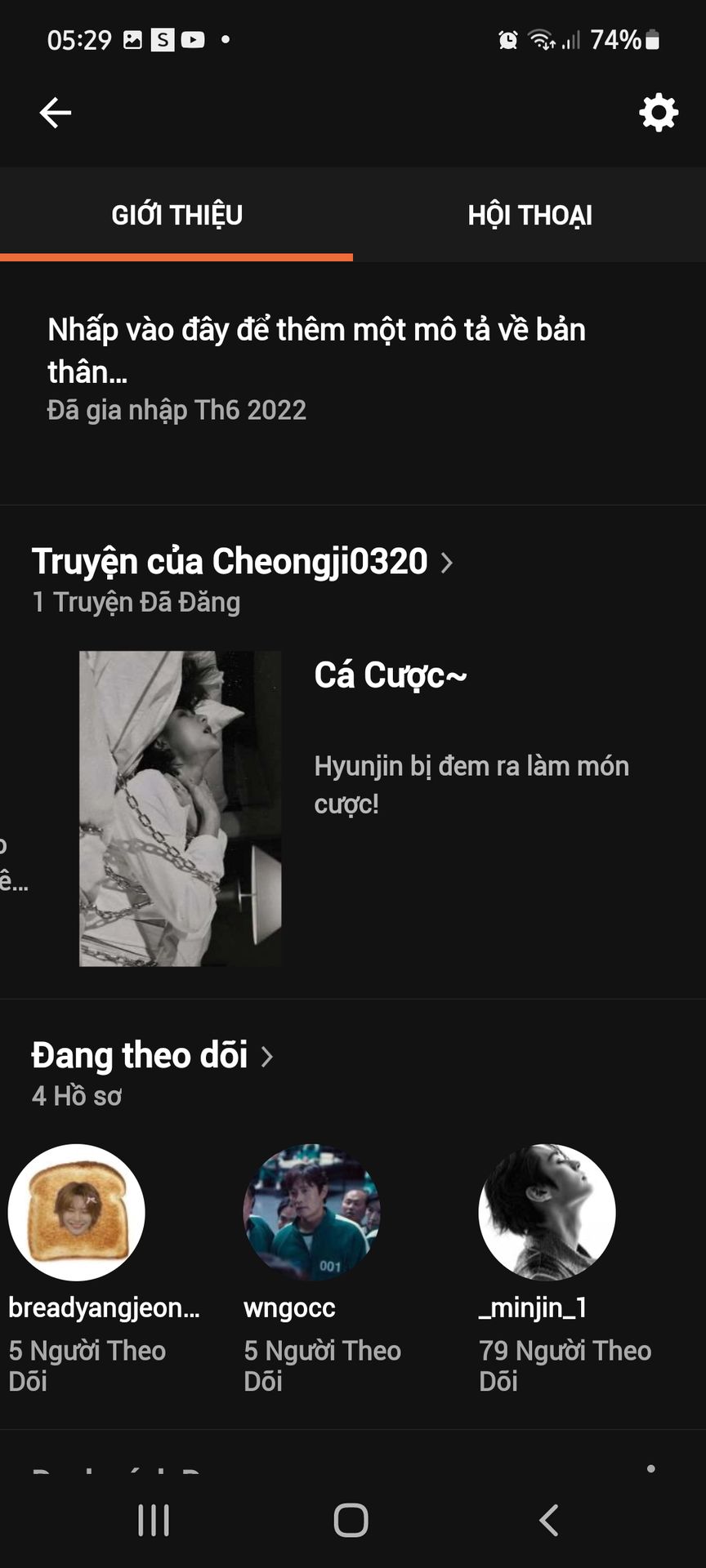706x1568 pixels.
Task: Go back using the top arrow
Action: point(55,113)
